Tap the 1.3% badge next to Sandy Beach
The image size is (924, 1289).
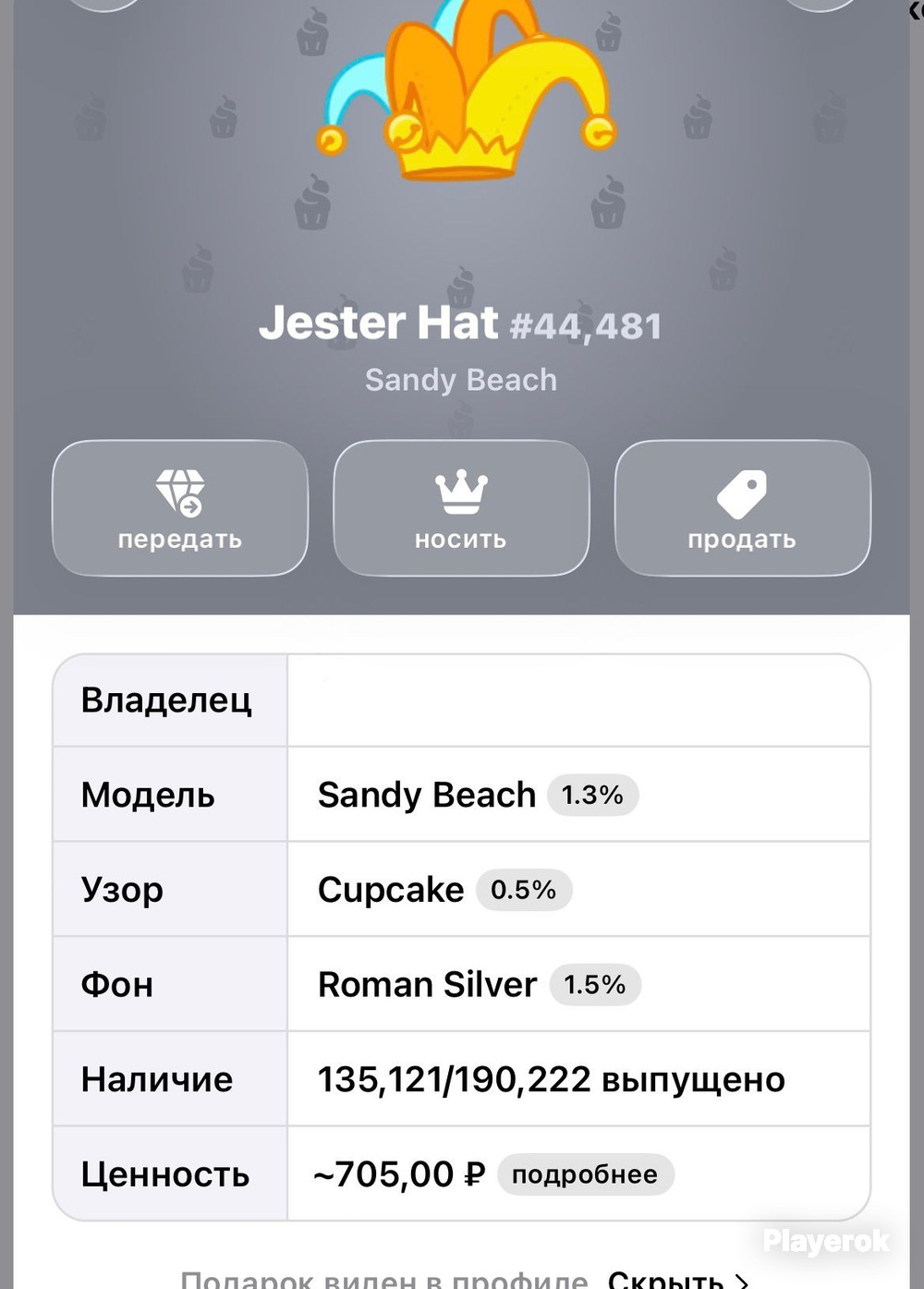click(592, 795)
